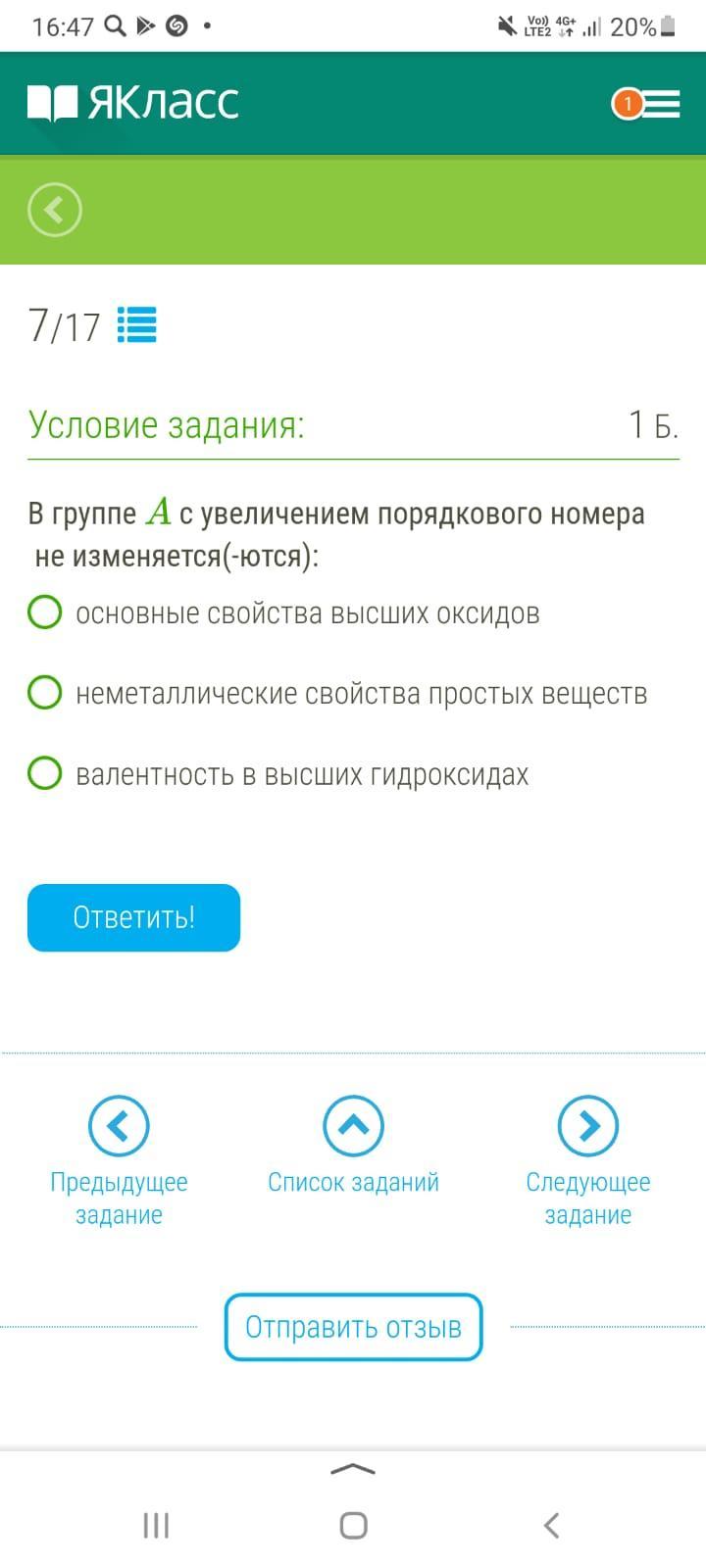Open system recent apps
The height and width of the screenshot is (1568, 706).
click(156, 1525)
